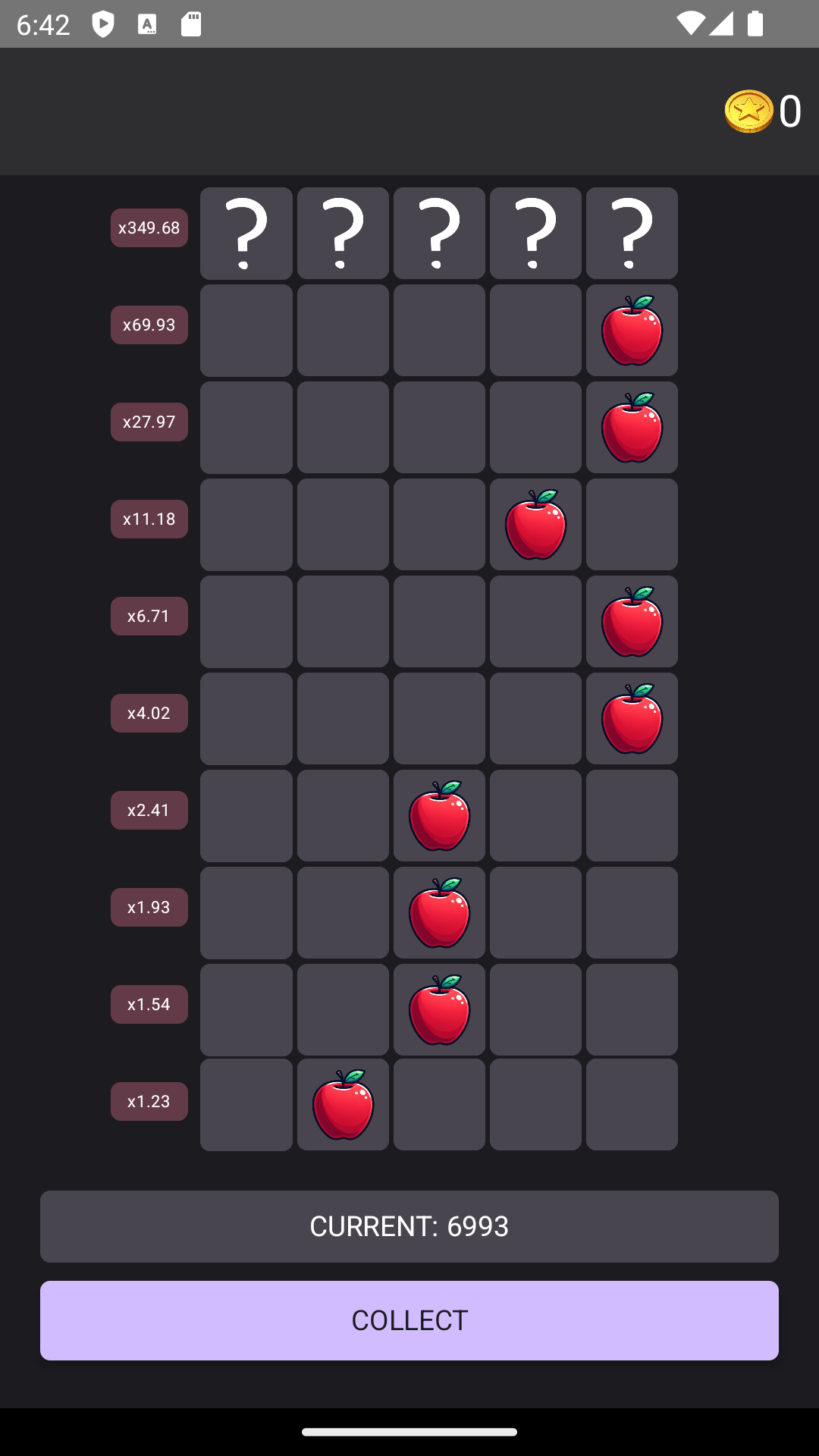The image size is (819, 1456).
Task: Reveal the leftmost question tile in x349.68 row
Action: coord(246,234)
